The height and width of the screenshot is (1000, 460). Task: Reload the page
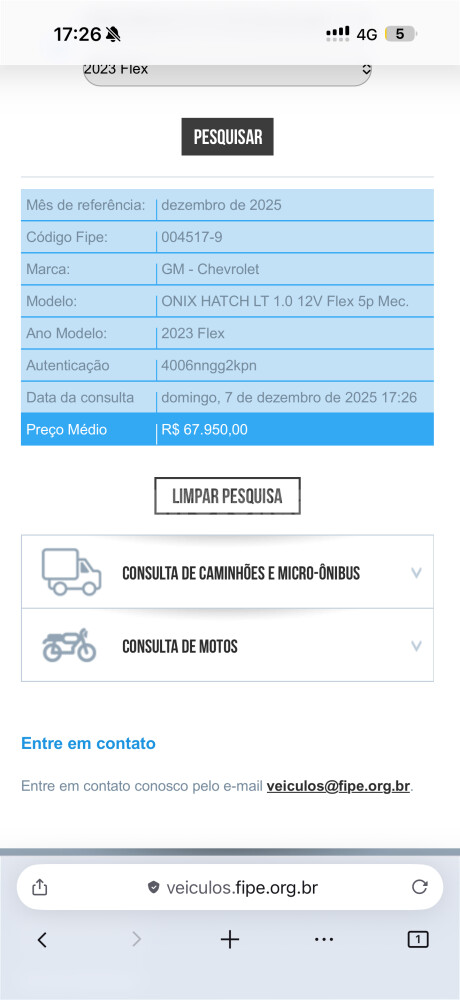419,886
